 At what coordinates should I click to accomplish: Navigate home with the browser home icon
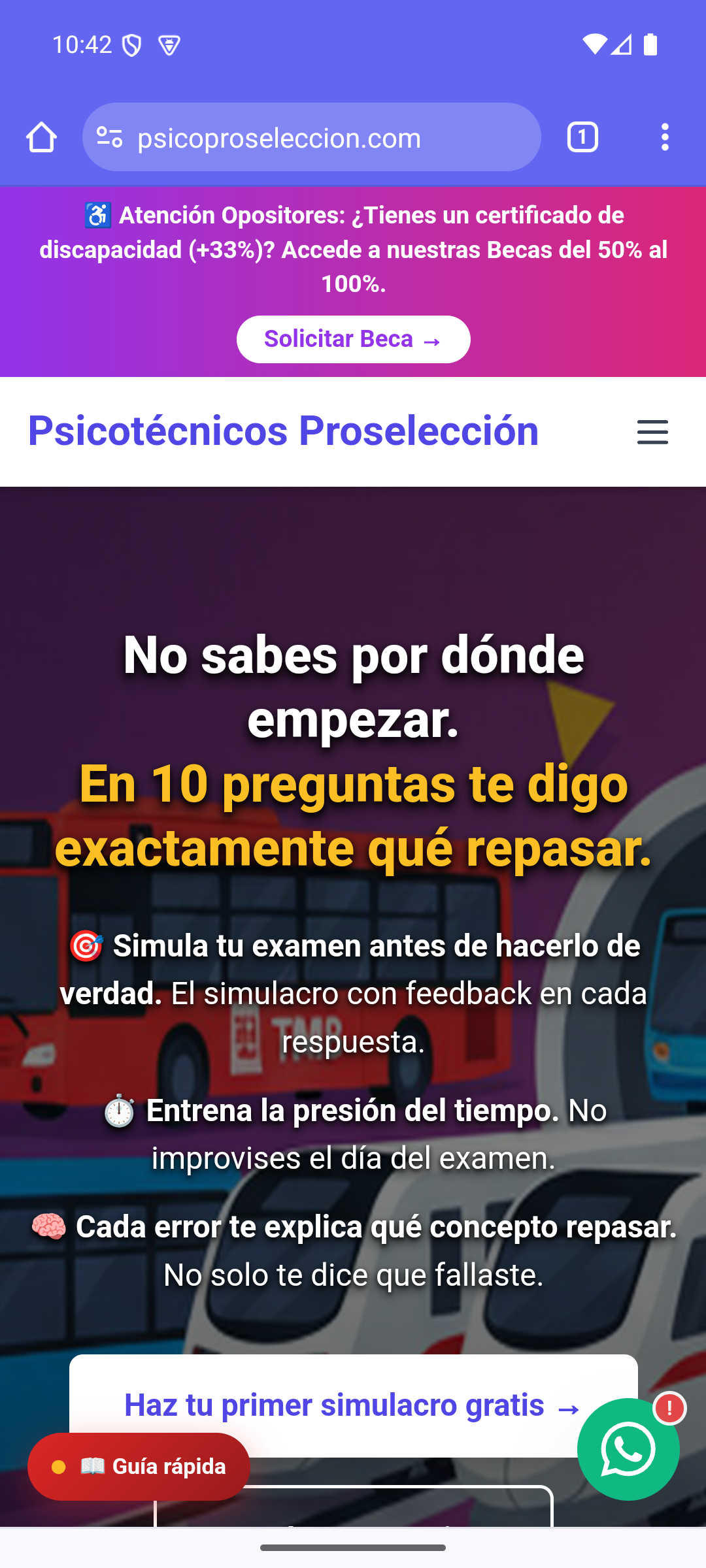tap(41, 137)
